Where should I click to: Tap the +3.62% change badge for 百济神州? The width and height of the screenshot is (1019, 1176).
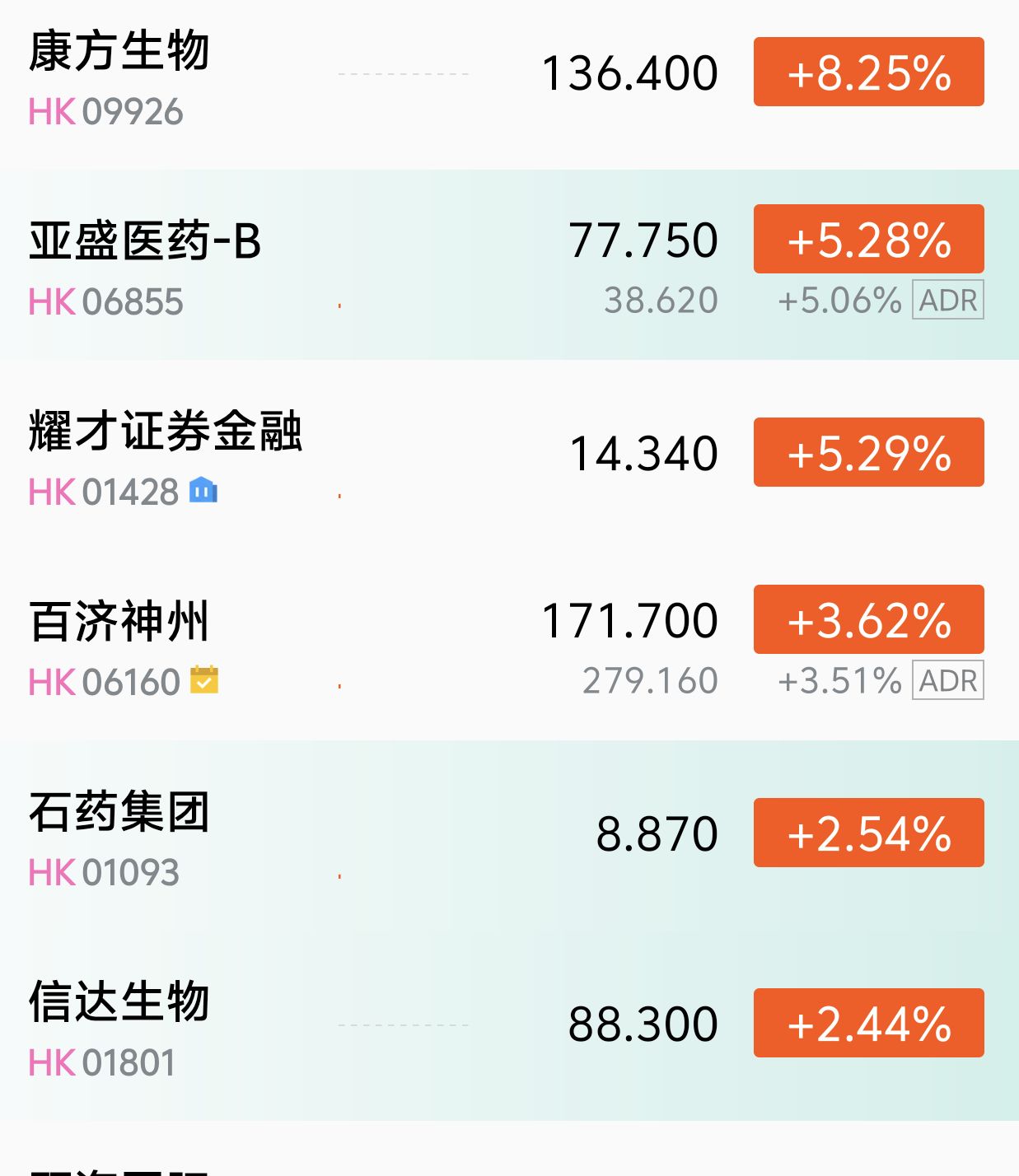click(868, 620)
